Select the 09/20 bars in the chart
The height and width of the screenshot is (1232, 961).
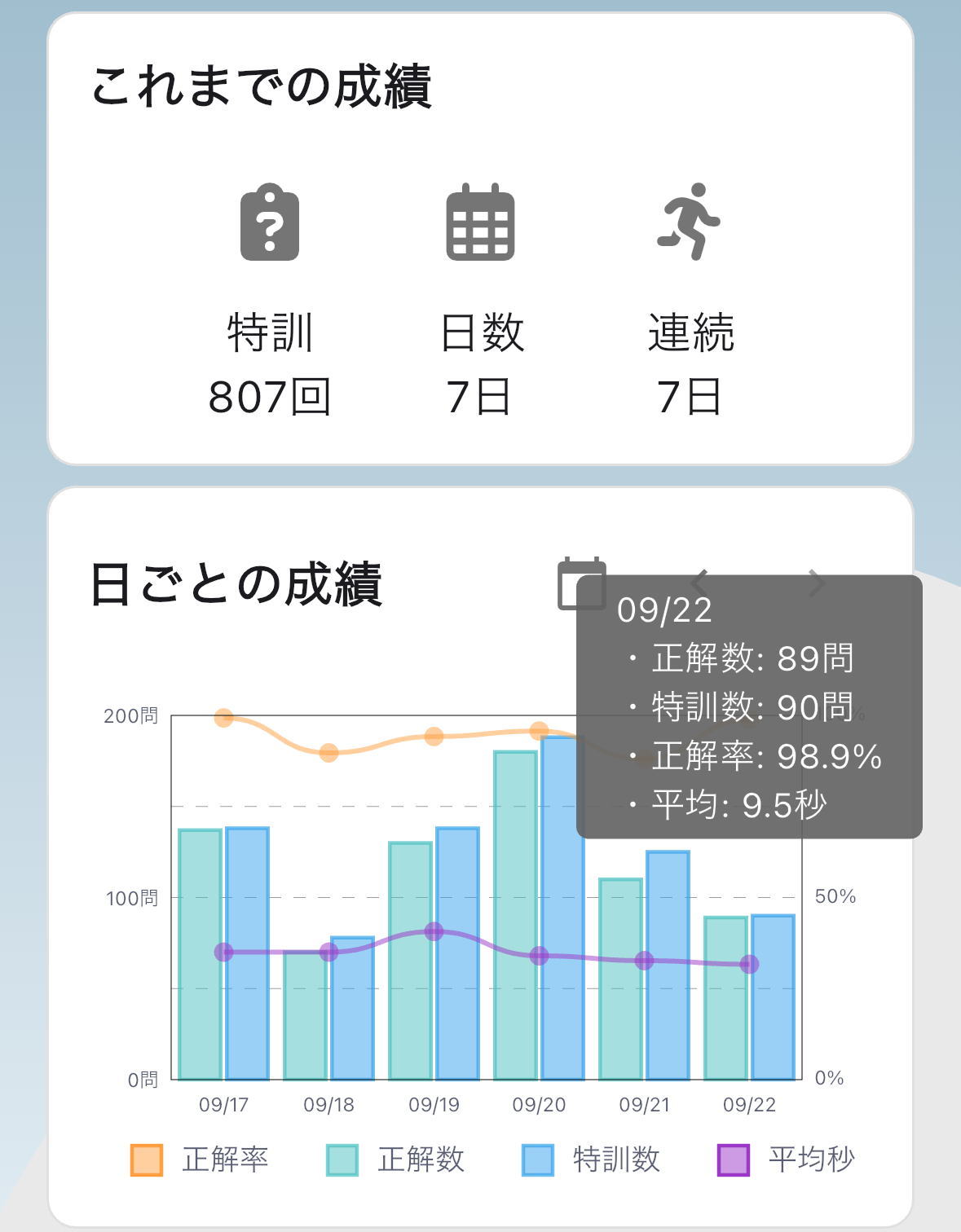pyautogui.click(x=539, y=908)
